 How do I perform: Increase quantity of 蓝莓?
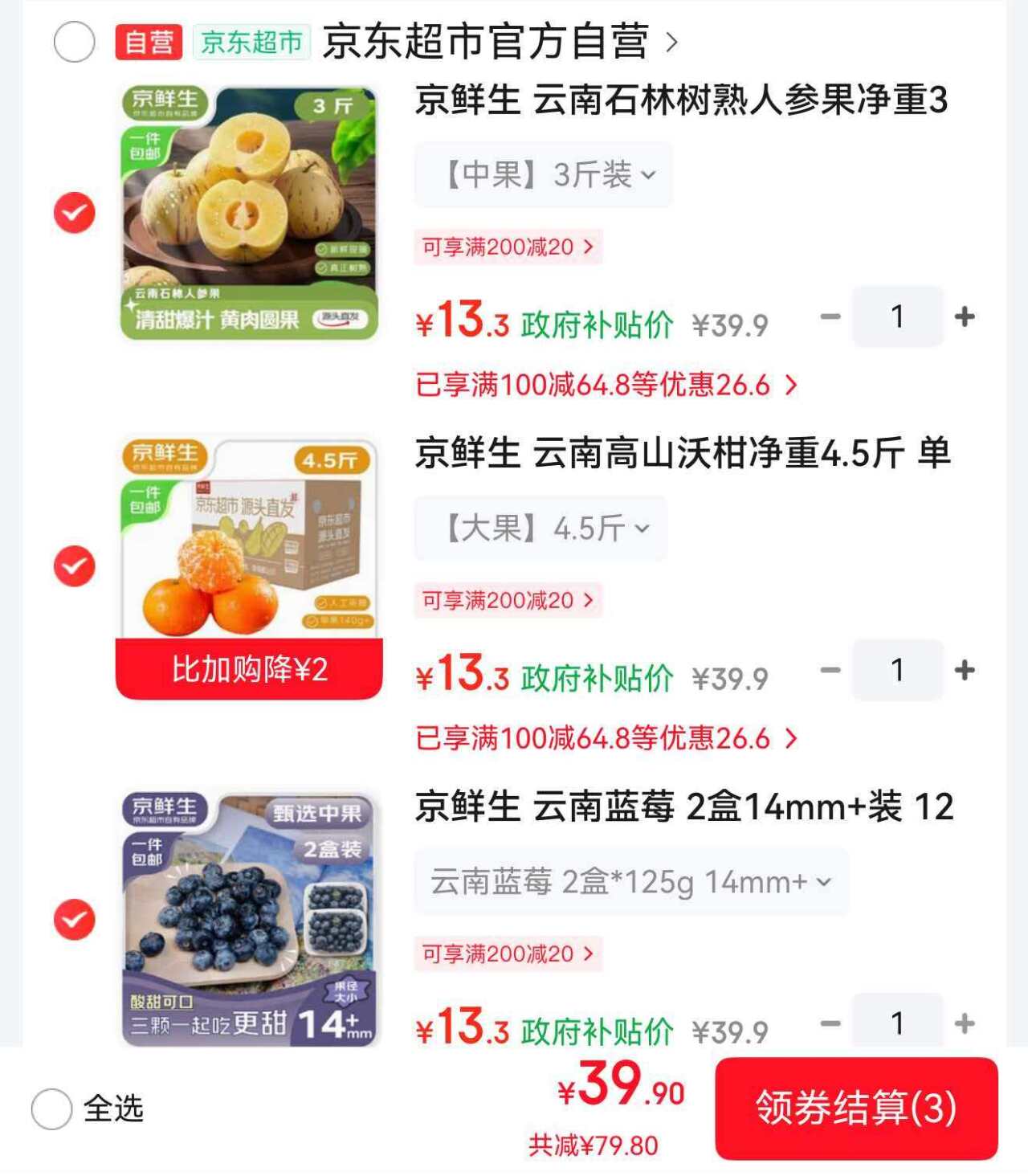965,1023
